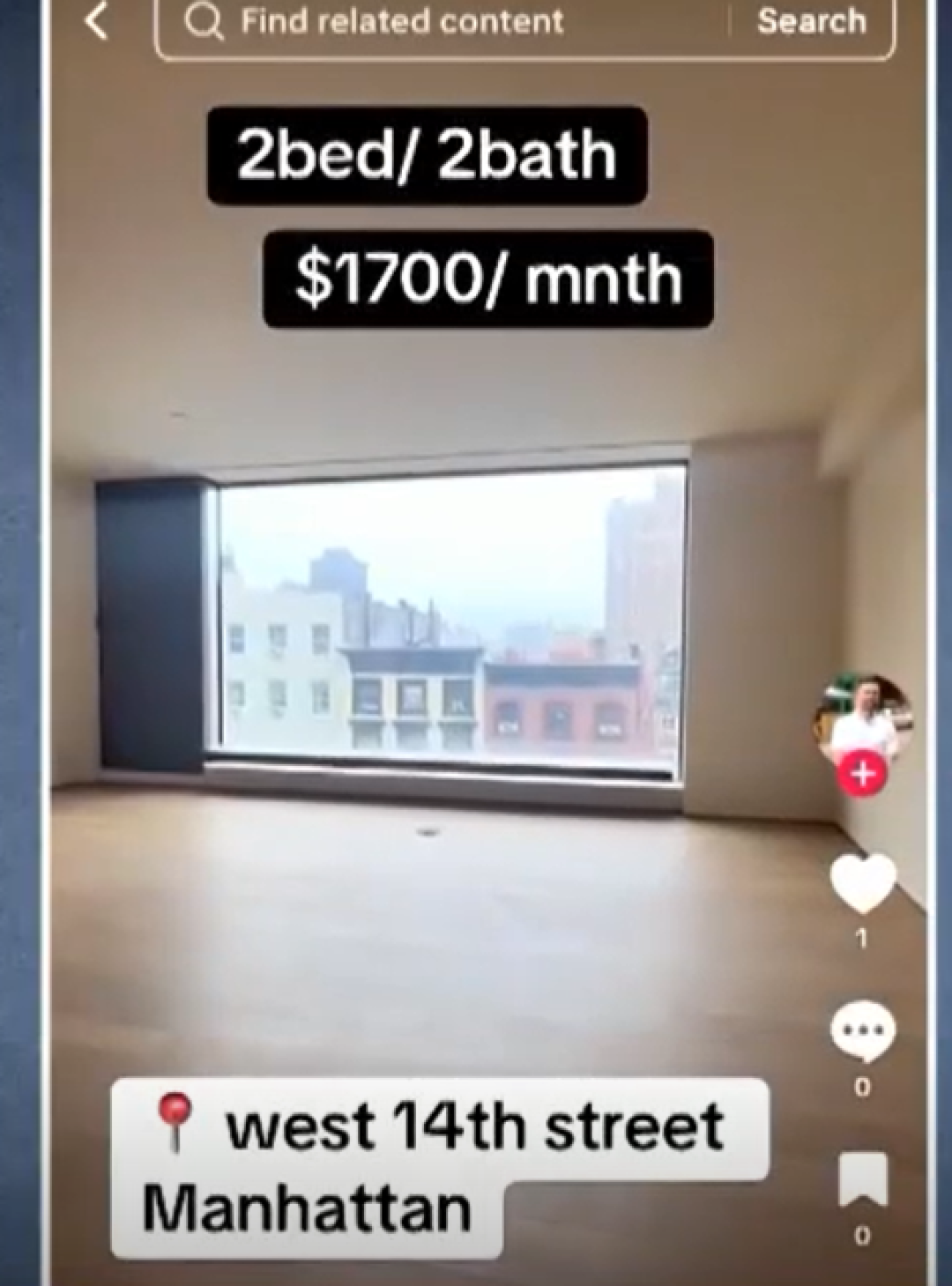Bookmark this video

coord(862,1178)
